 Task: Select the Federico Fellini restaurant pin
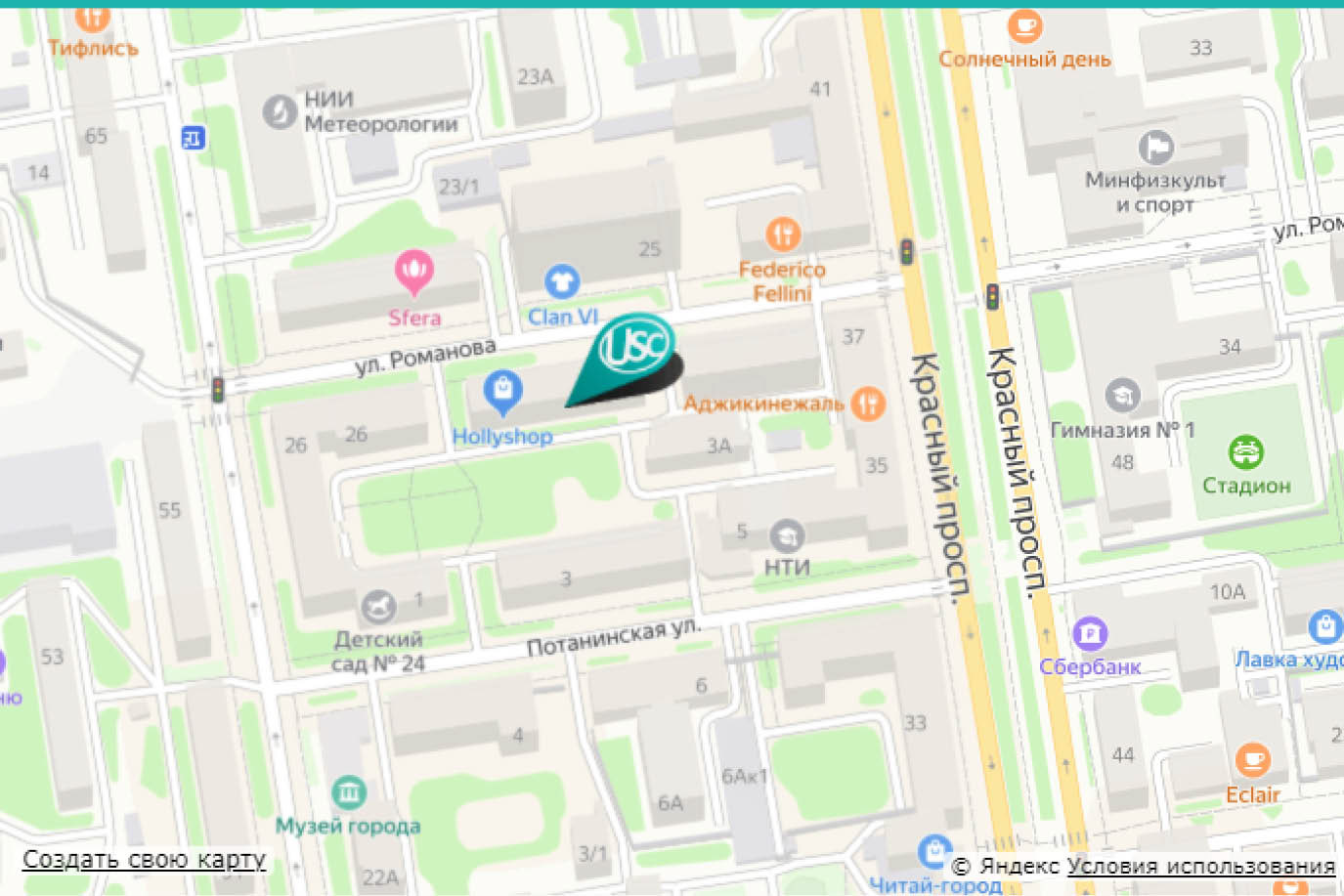click(x=782, y=235)
